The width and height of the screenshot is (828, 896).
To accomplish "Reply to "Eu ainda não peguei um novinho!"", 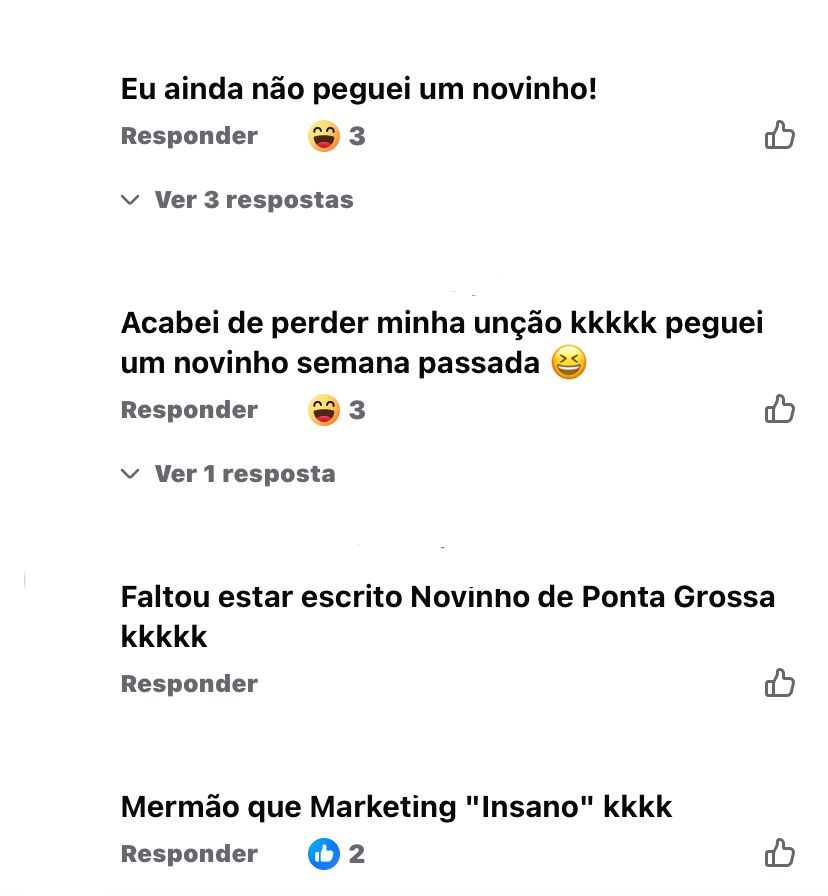I will [189, 136].
